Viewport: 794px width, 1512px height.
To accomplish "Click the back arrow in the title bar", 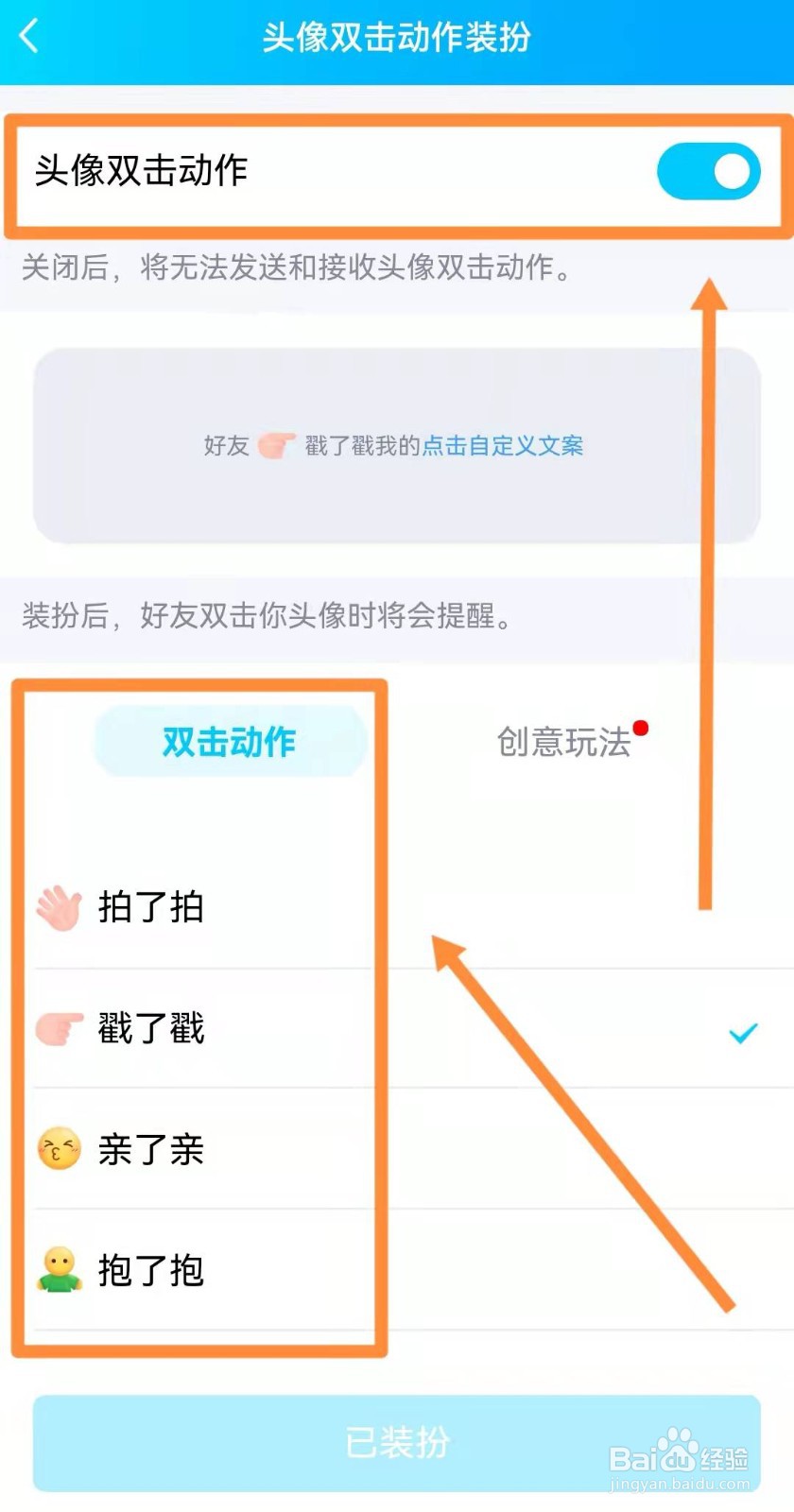I will click(29, 36).
